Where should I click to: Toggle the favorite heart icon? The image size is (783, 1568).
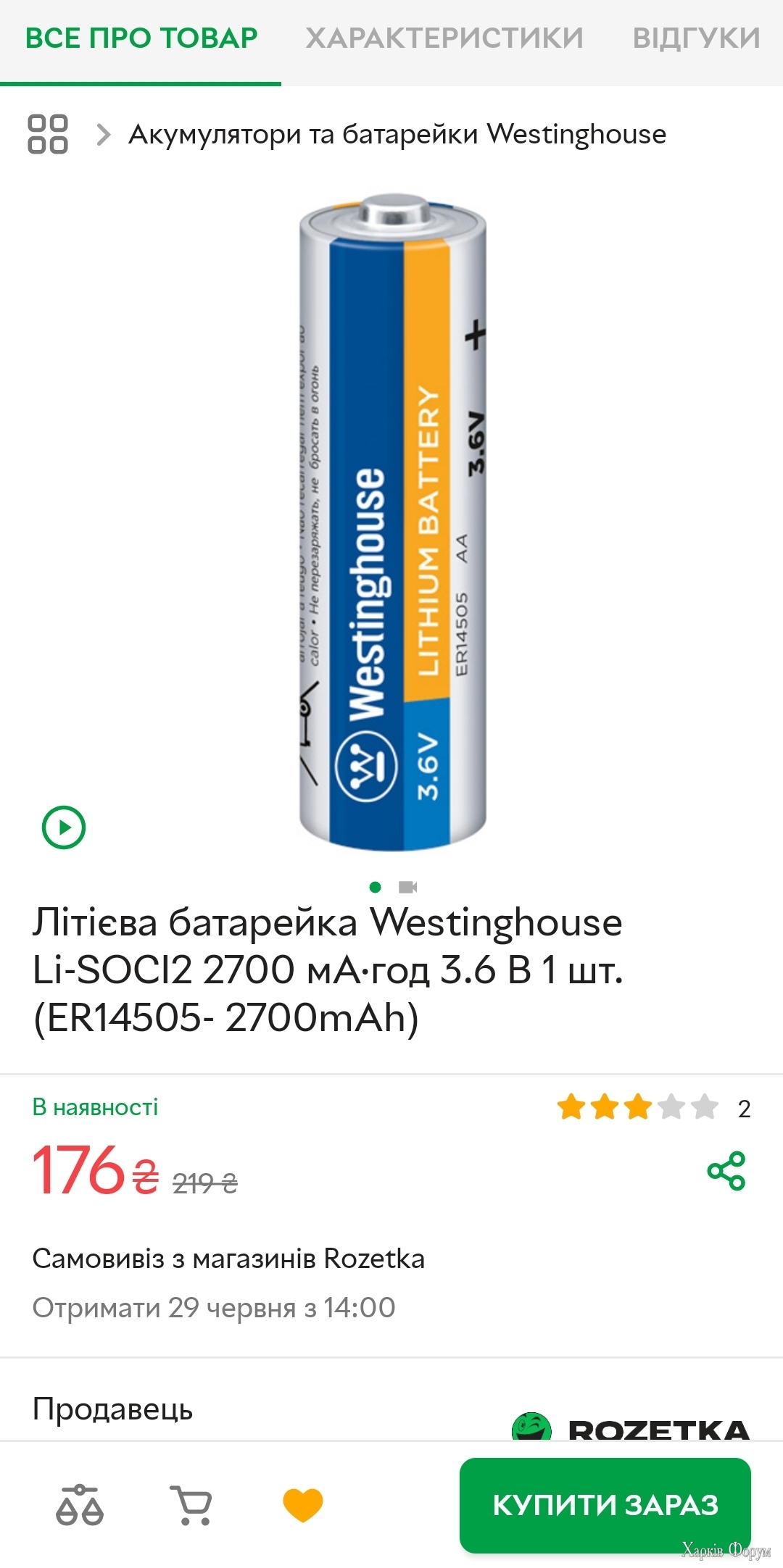[x=303, y=1504]
